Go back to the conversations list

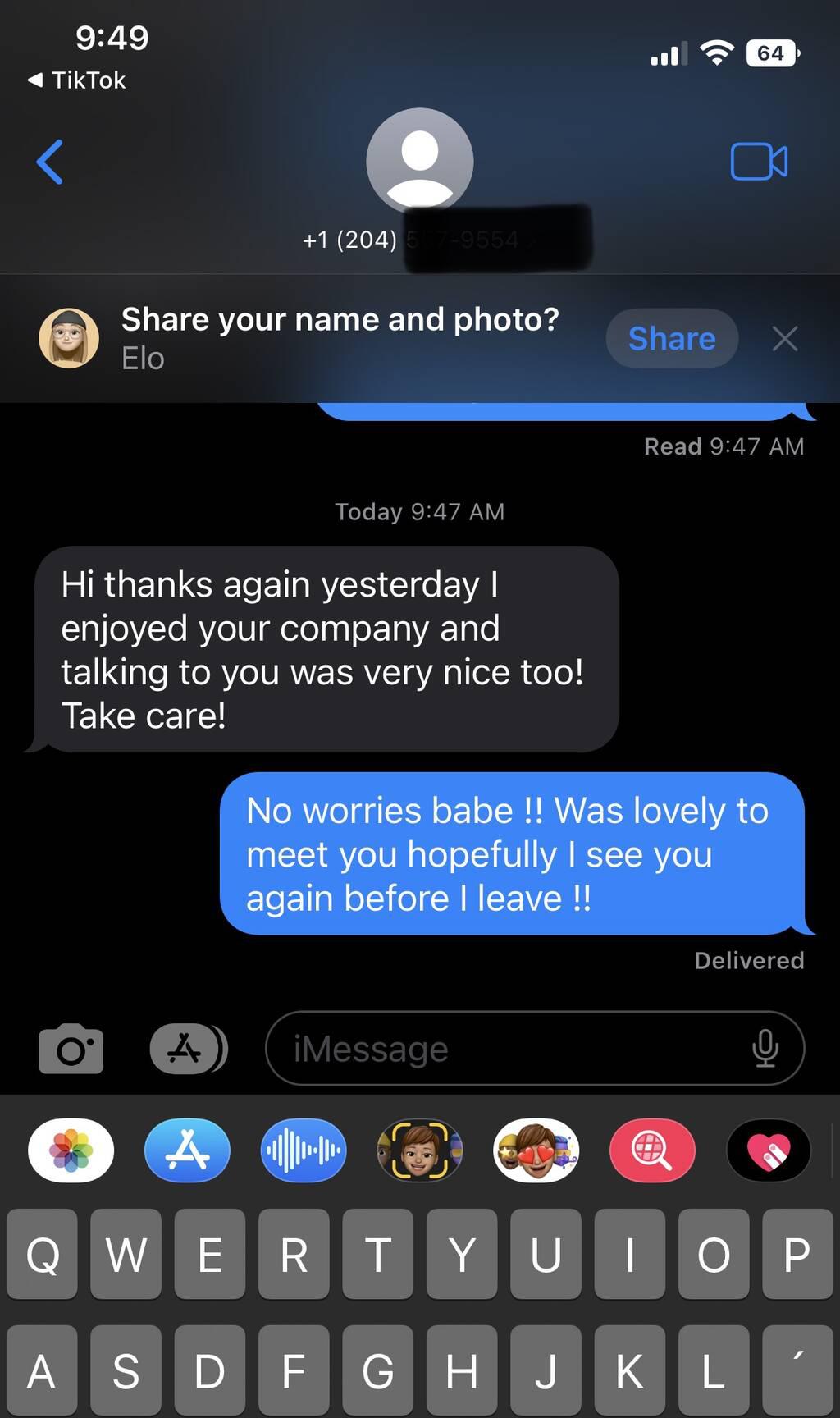(50, 162)
